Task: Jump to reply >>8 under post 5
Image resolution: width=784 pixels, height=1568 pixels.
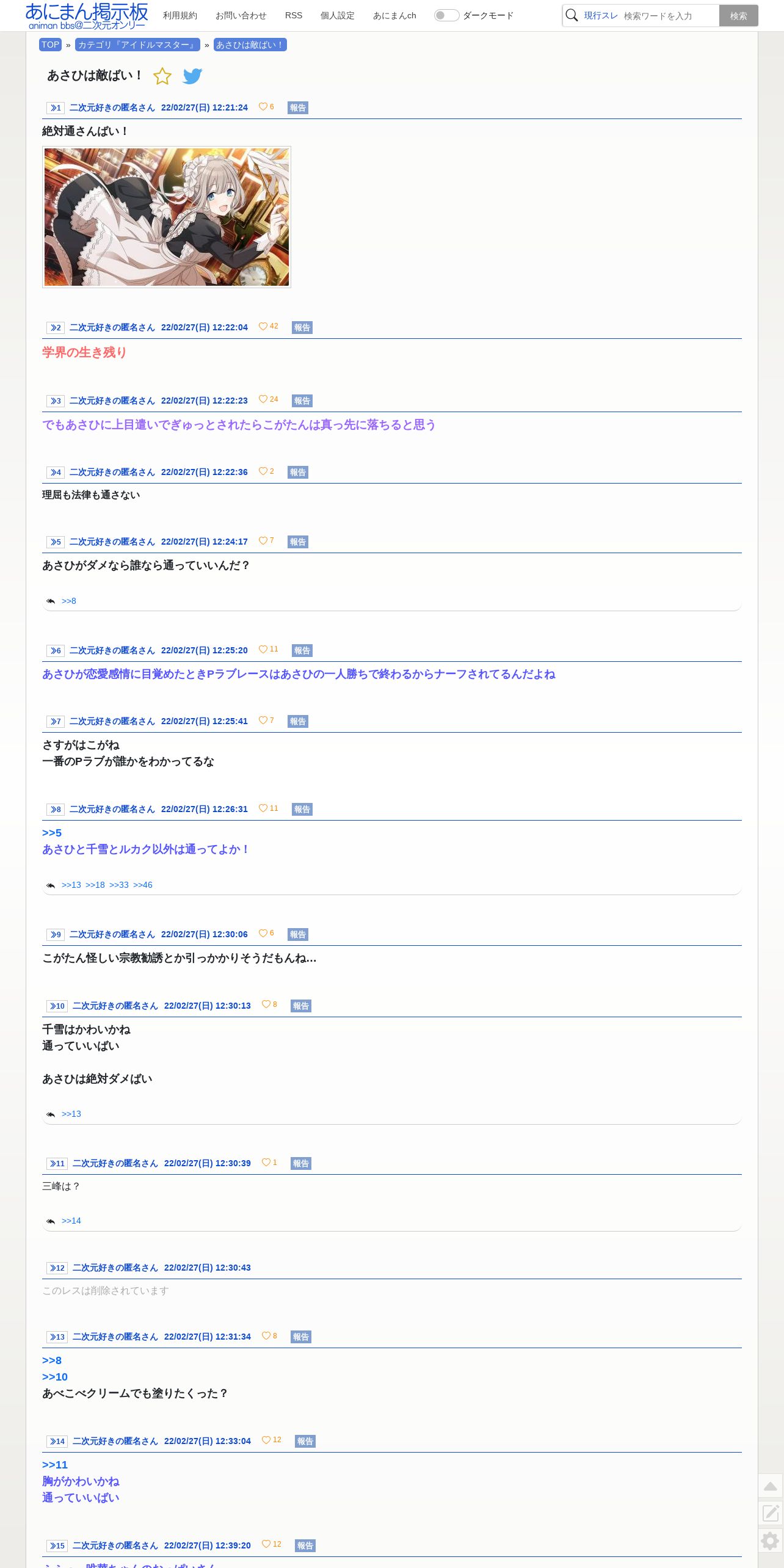Action: point(69,601)
